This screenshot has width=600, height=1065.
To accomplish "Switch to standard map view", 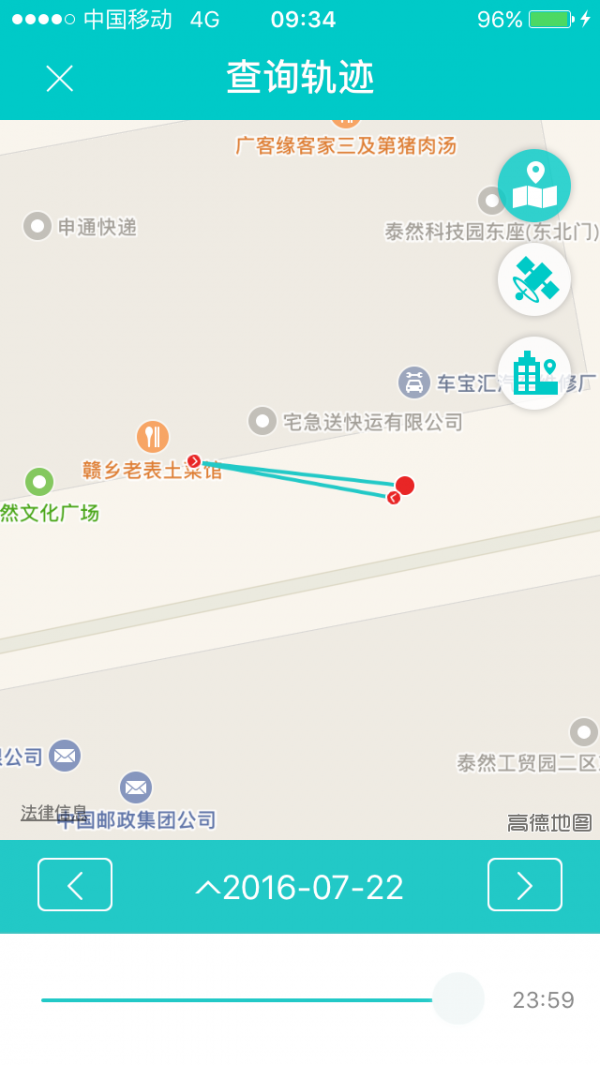I will (534, 186).
